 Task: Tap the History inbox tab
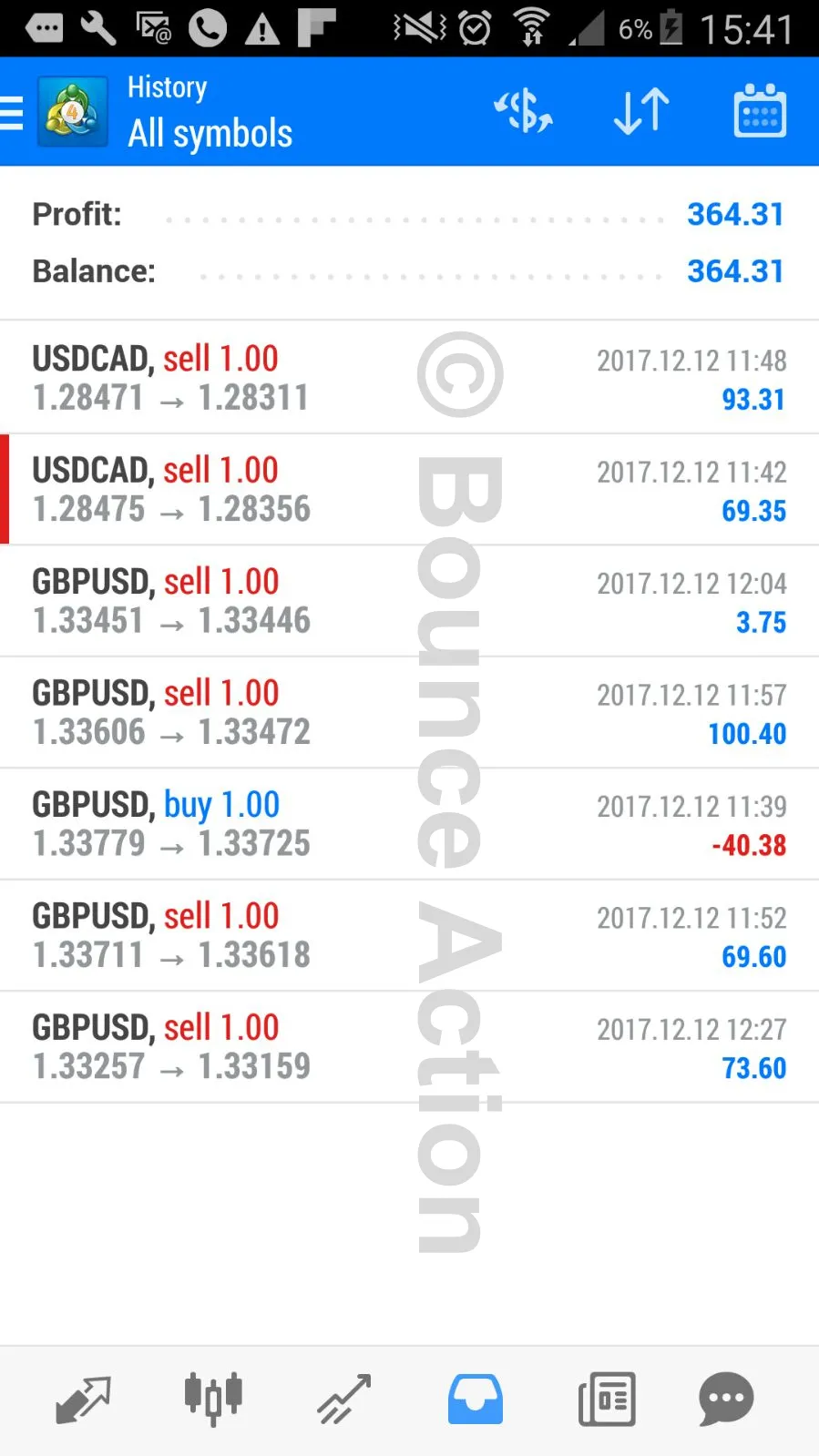475,1399
